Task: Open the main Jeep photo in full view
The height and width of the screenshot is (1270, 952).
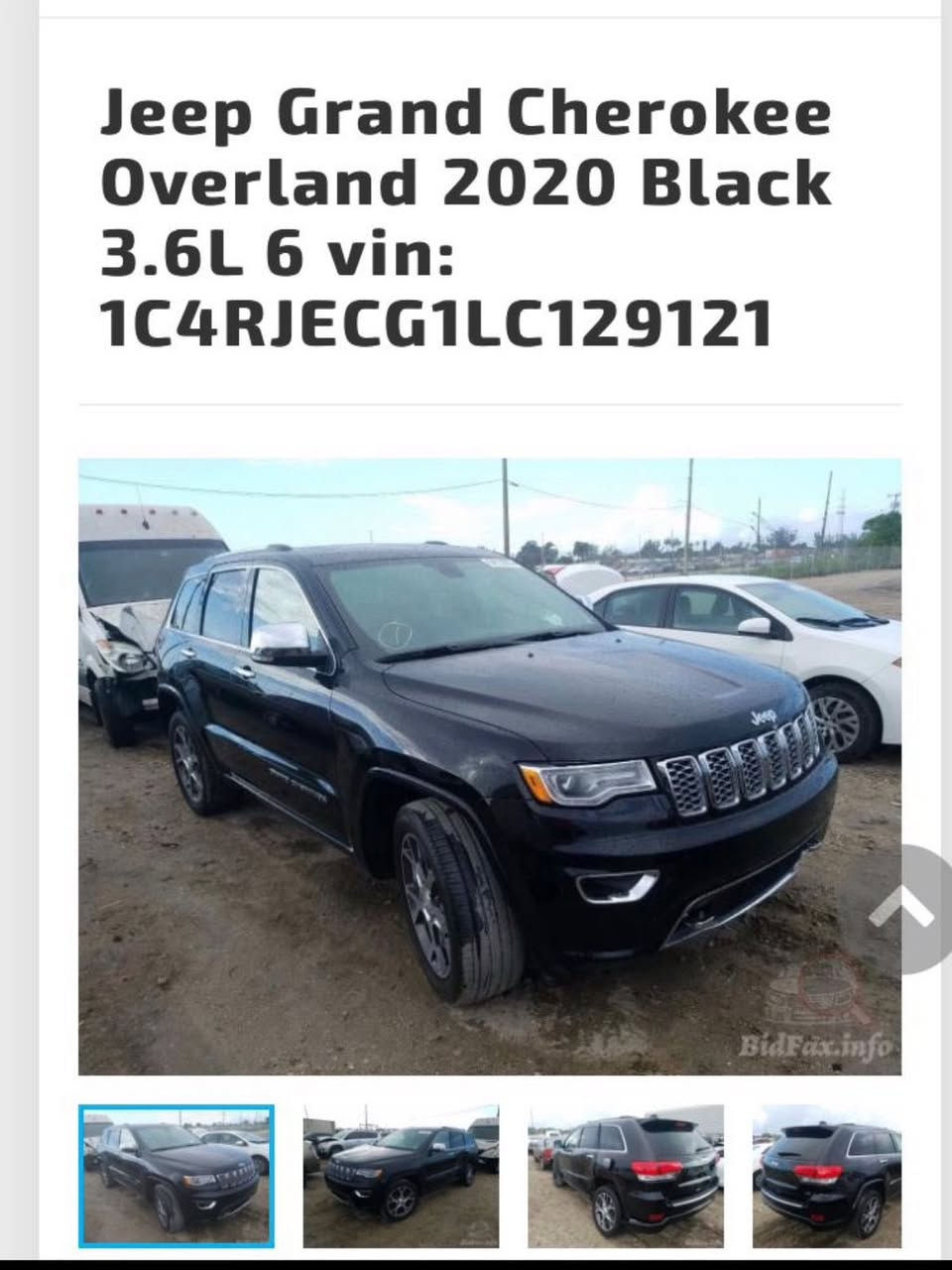Action: click(489, 765)
